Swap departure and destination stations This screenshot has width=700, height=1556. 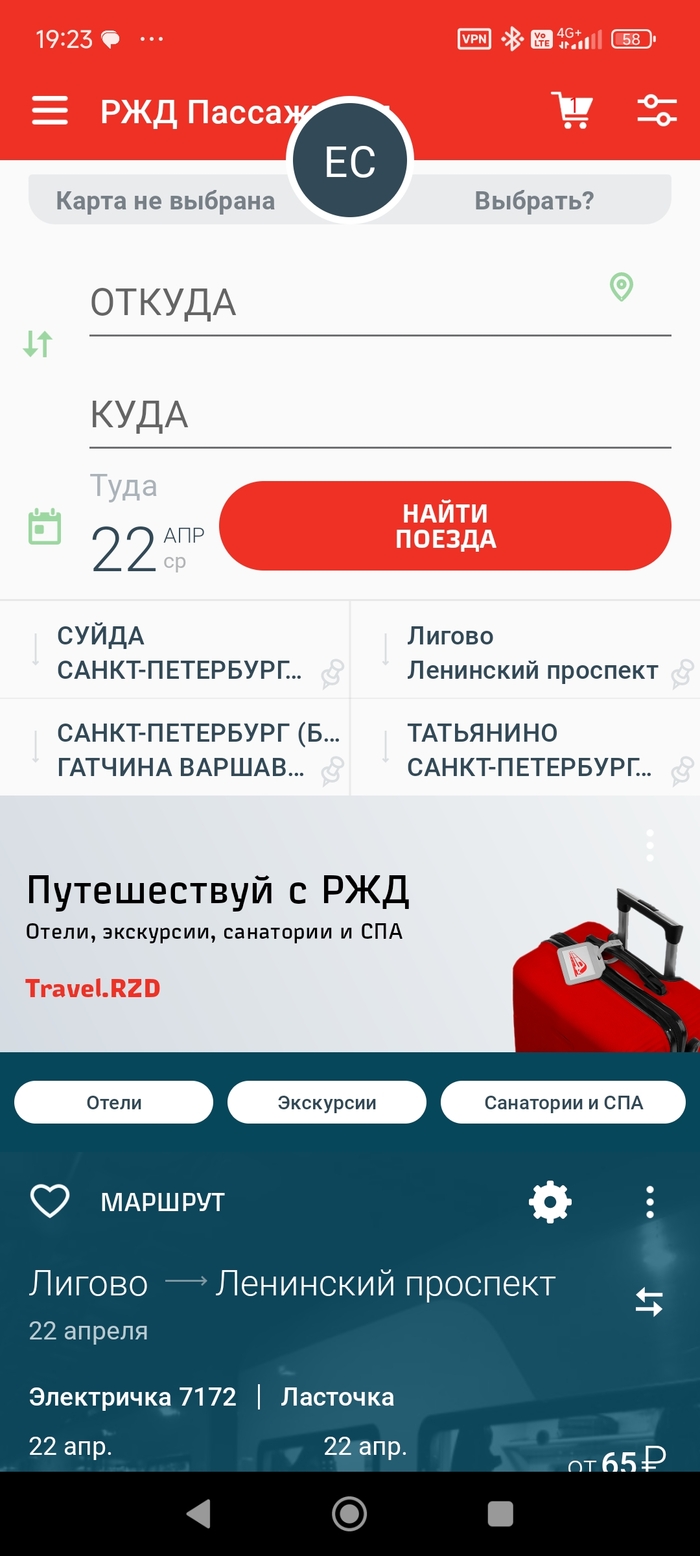coord(38,344)
